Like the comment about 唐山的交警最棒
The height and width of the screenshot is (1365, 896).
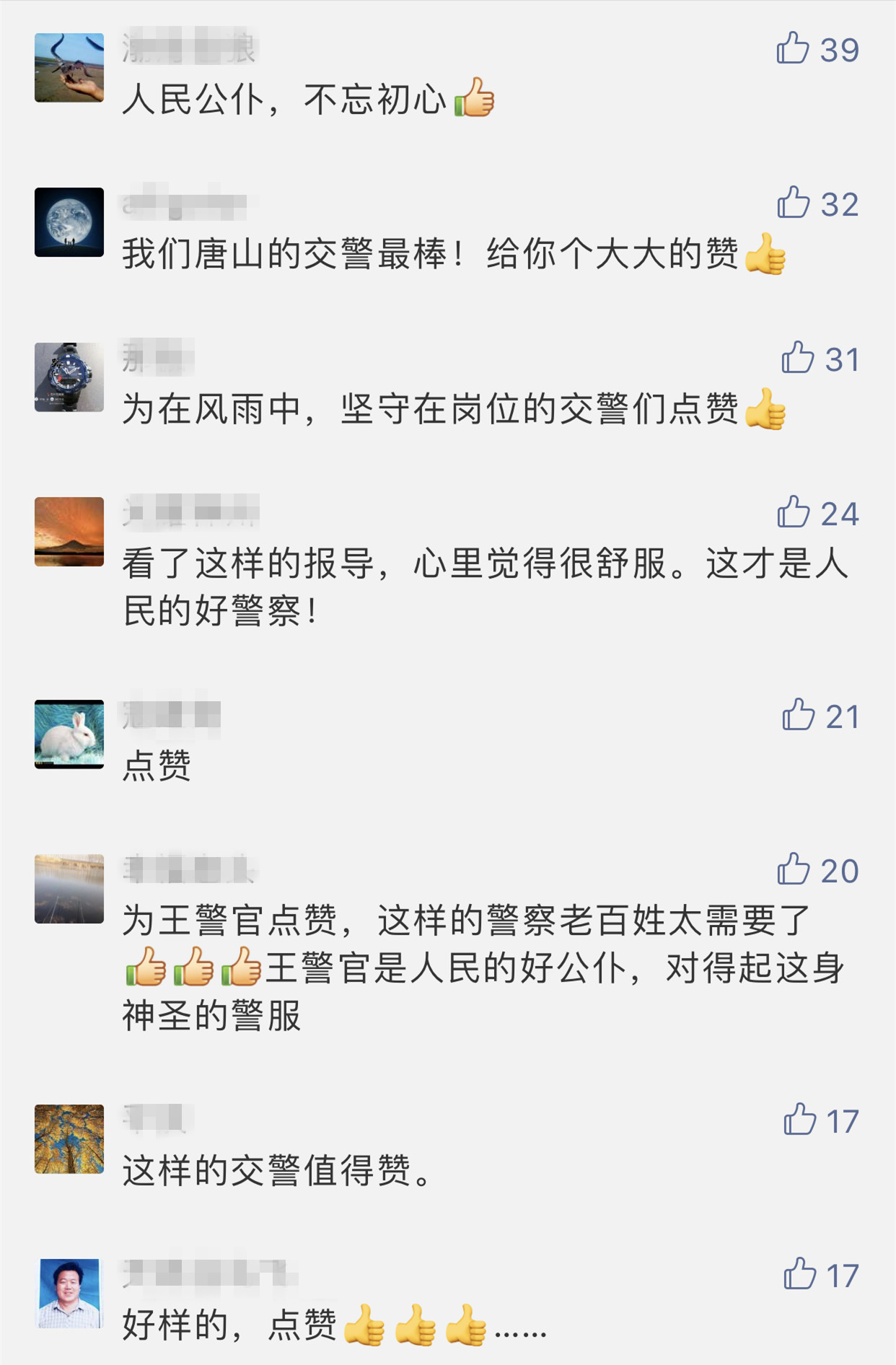coord(793,203)
